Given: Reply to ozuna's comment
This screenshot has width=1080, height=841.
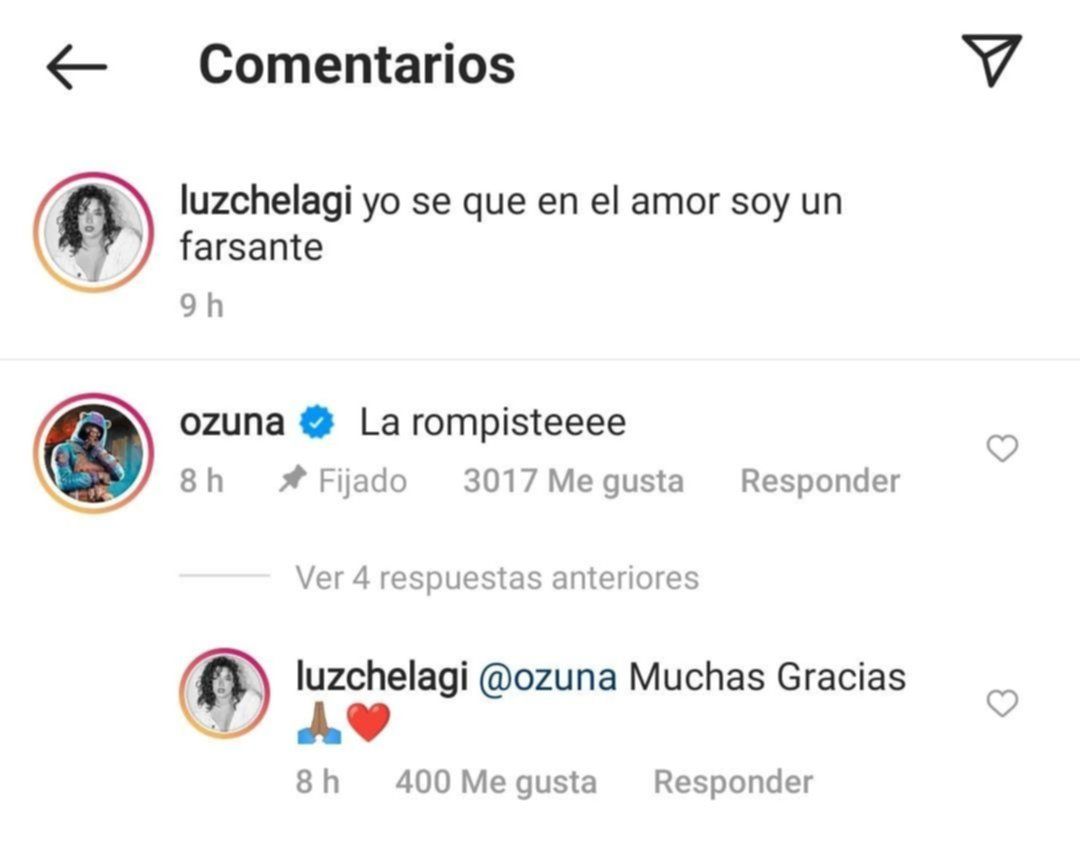Looking at the screenshot, I should pyautogui.click(x=819, y=482).
